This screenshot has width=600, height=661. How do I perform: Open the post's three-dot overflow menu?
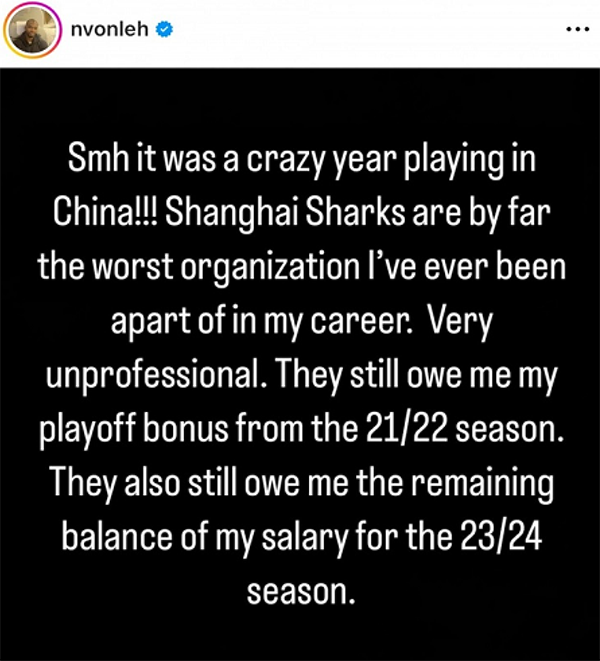(x=577, y=29)
